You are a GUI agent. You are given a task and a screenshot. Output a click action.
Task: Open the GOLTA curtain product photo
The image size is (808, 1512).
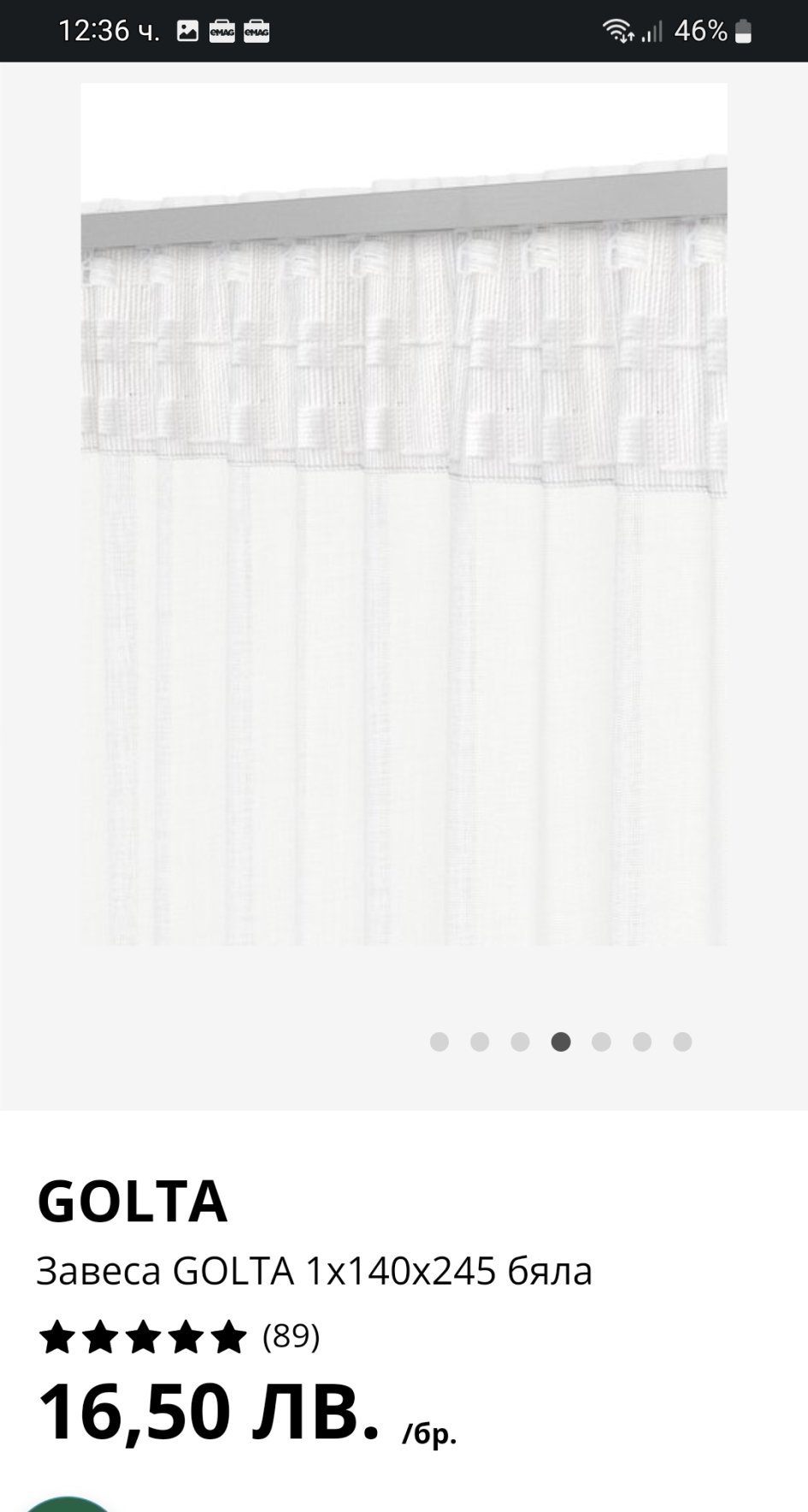click(x=404, y=513)
